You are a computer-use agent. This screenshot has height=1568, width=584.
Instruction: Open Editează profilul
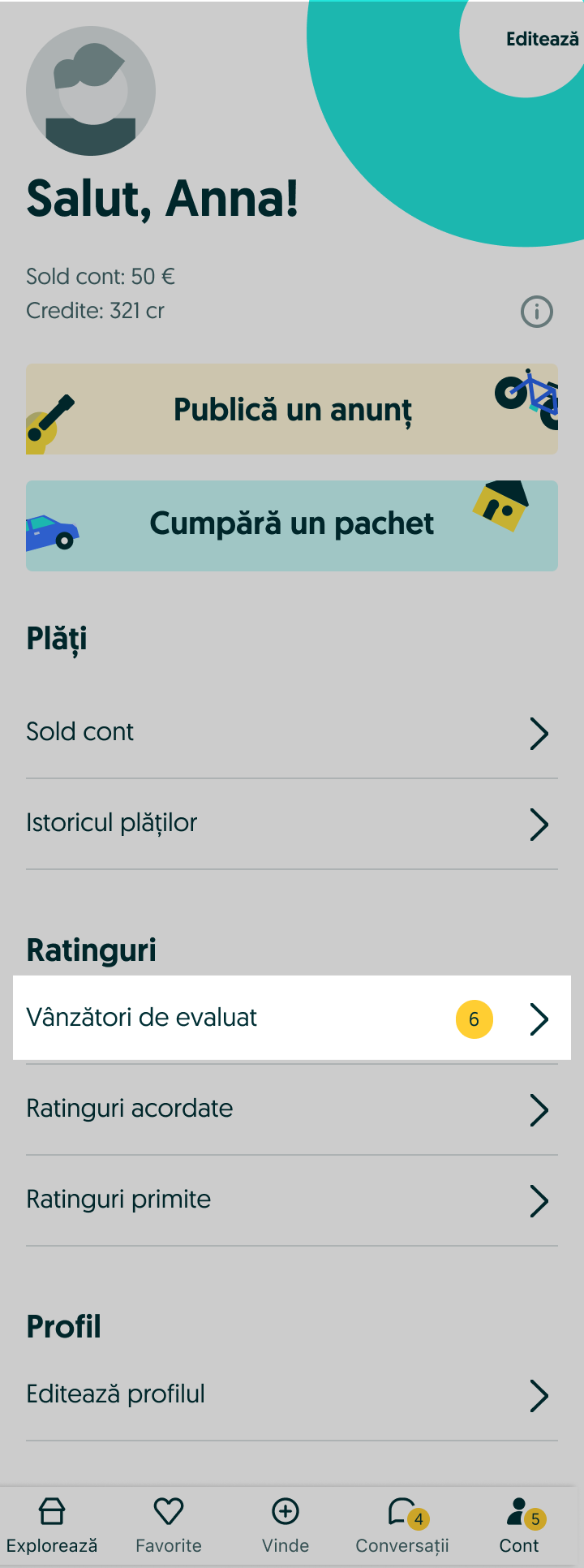coord(292,1394)
